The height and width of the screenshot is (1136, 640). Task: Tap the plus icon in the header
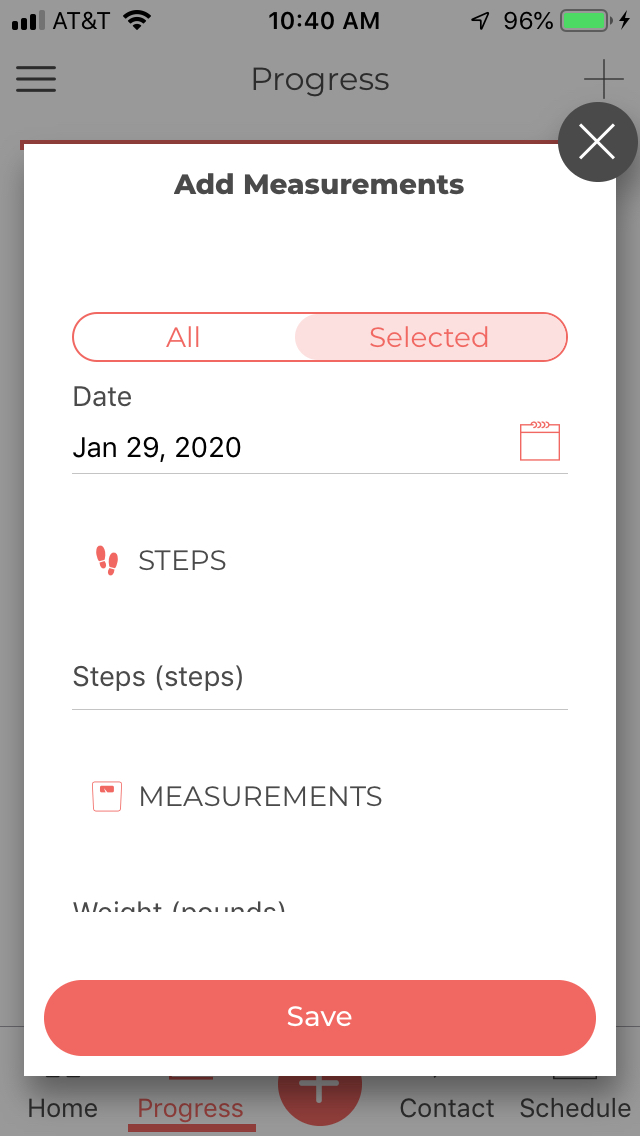[603, 79]
